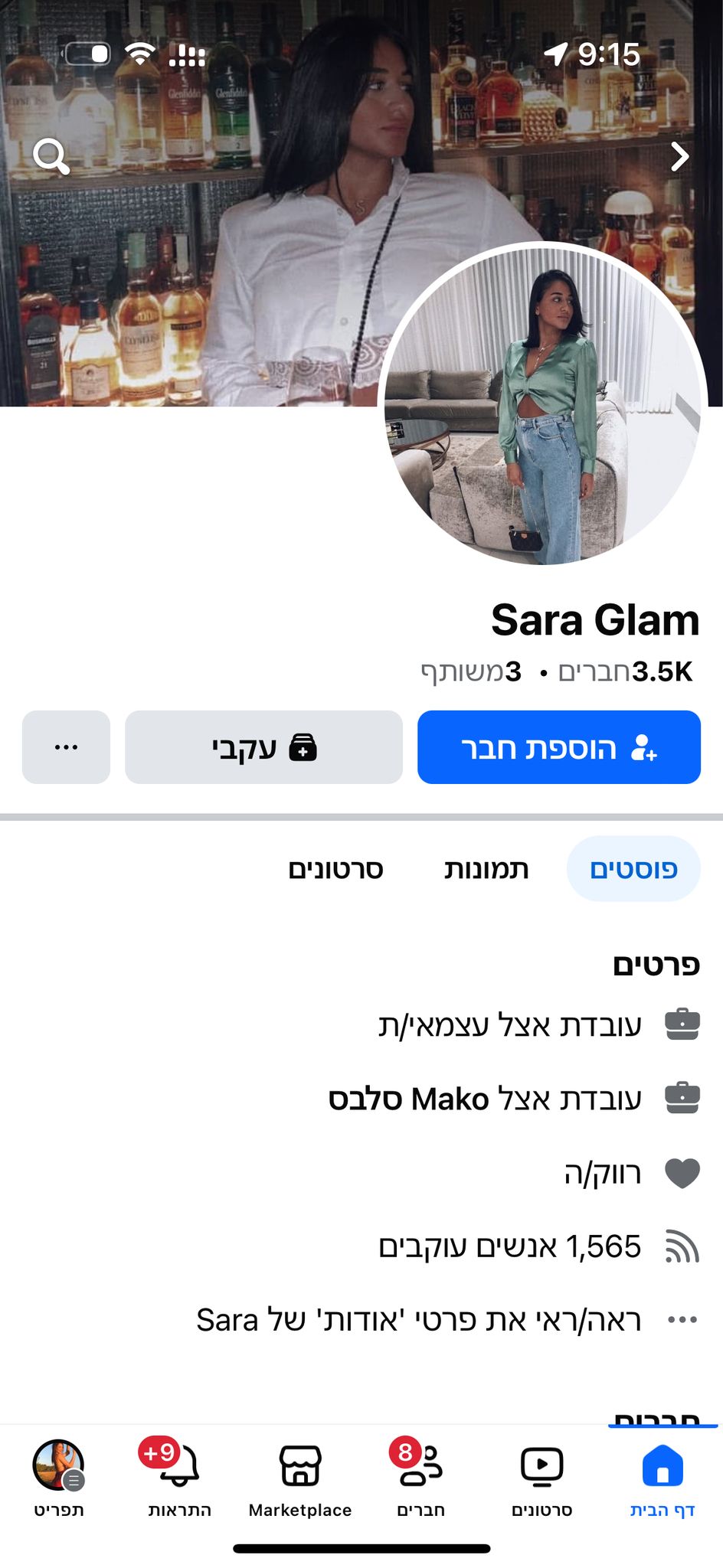Open the תפריט menu tab
723x1568 pixels.
59,1479
